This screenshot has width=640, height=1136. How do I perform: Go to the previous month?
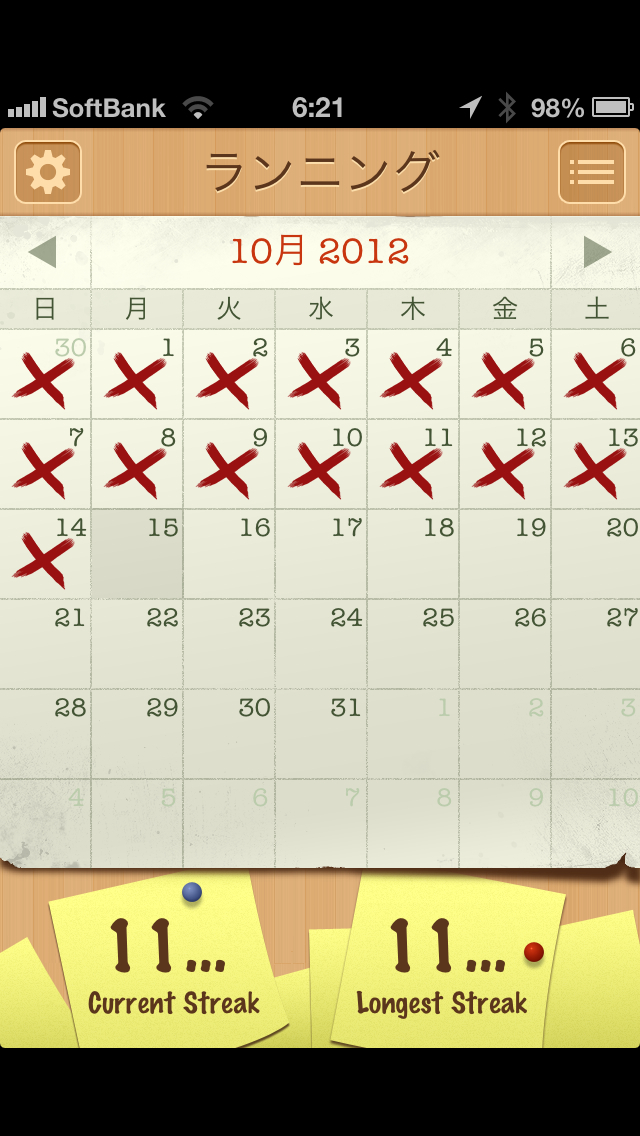coord(43,252)
